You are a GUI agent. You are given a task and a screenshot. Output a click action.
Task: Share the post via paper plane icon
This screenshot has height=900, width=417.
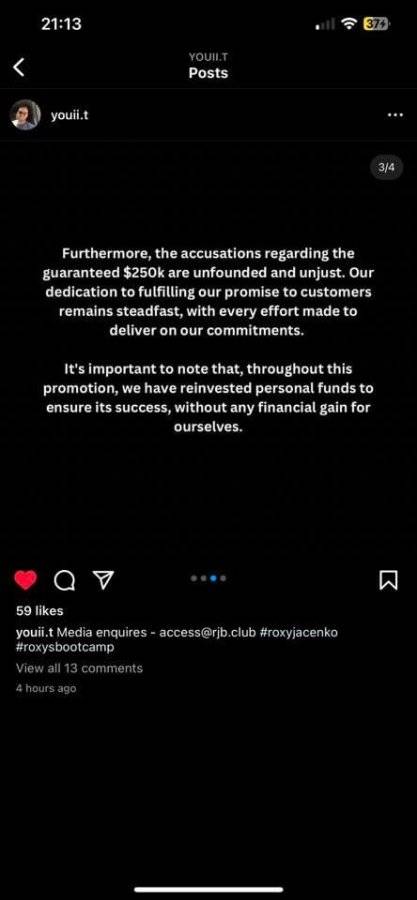[102, 580]
